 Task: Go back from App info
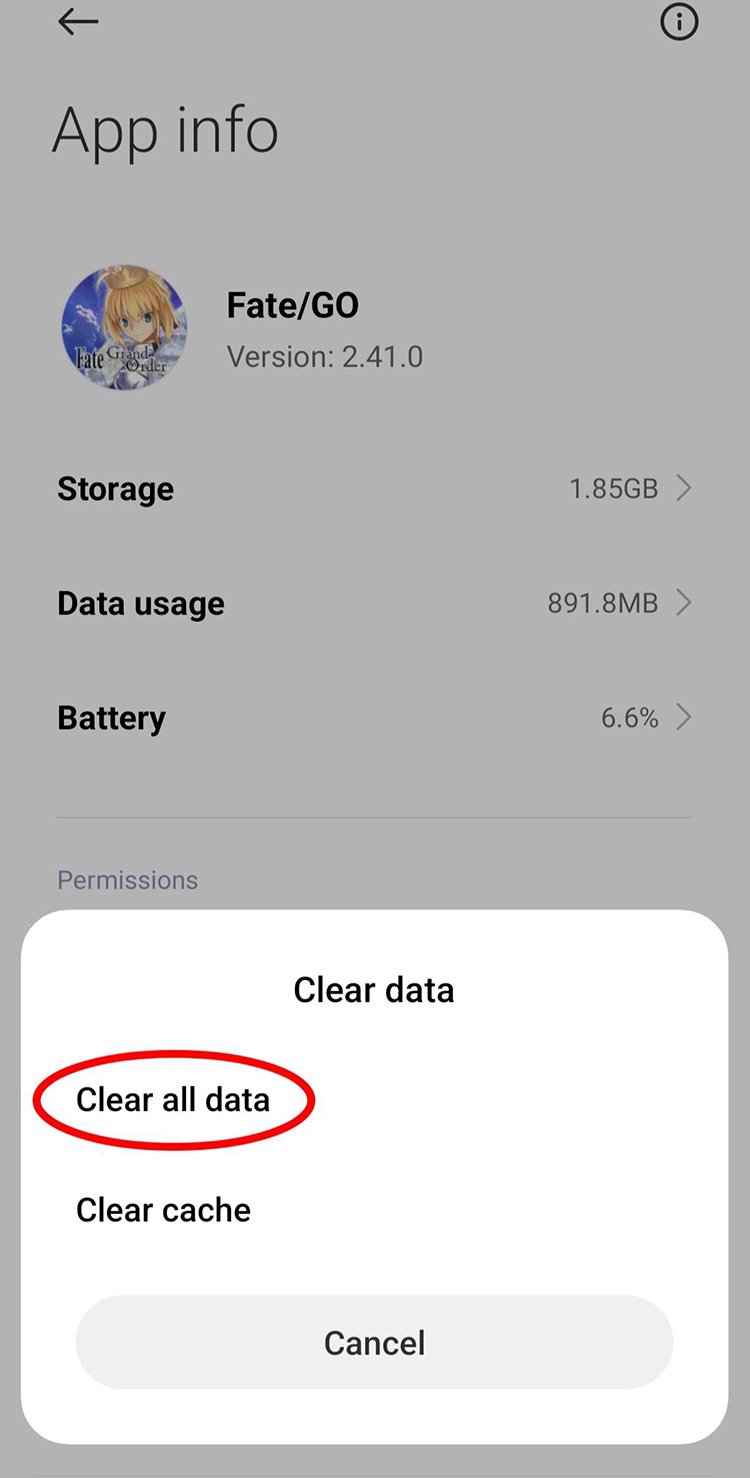(x=78, y=23)
